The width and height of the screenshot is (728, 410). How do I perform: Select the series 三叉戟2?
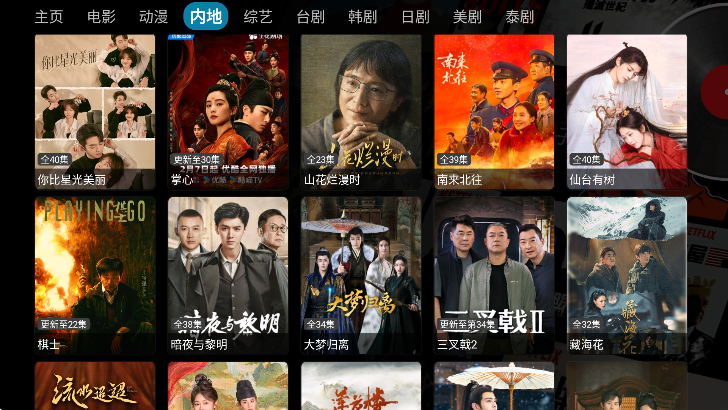tap(494, 274)
